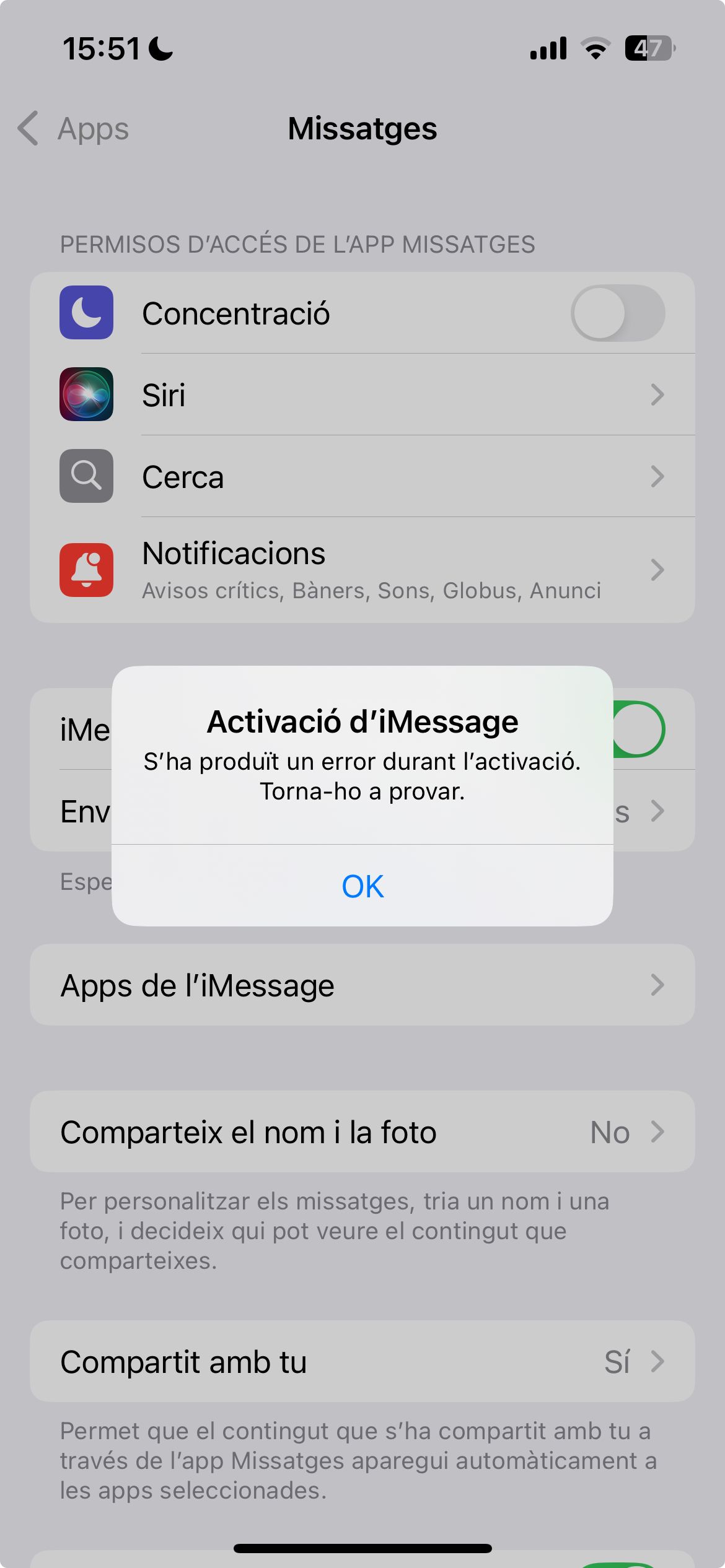Open Notificacions settings
725x1568 pixels.
362,569
